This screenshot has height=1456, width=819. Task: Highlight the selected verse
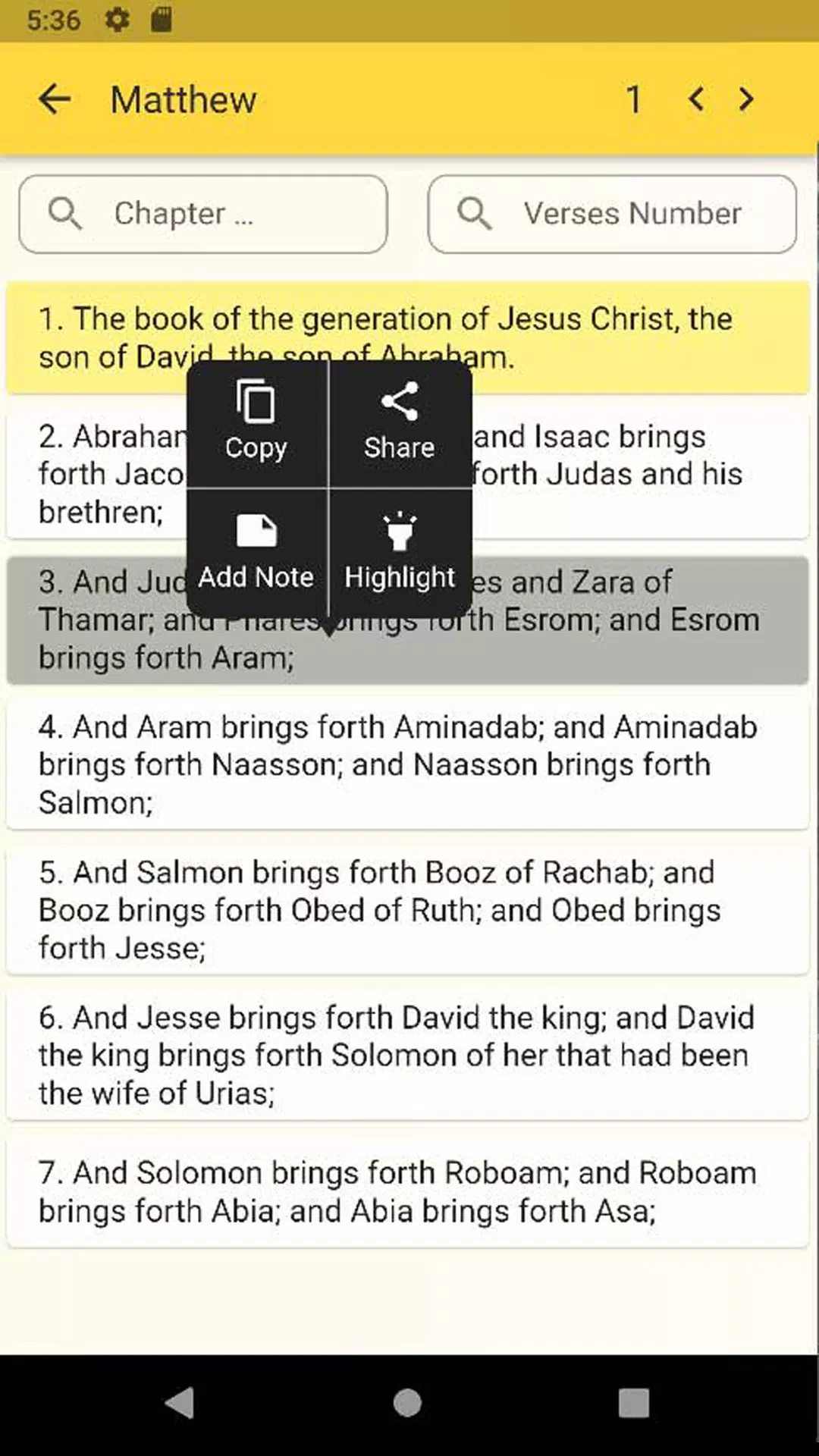point(400,552)
